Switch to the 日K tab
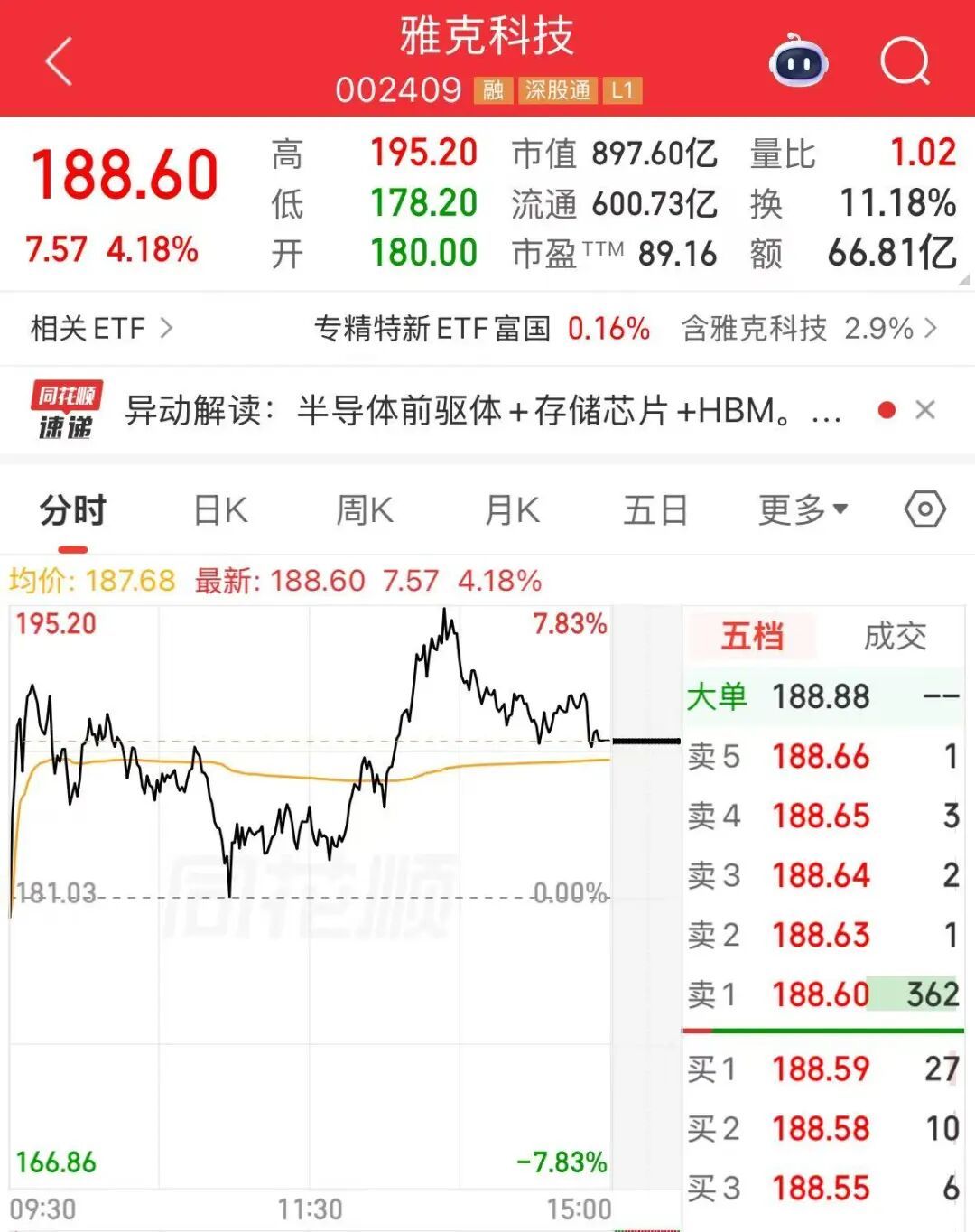Image resolution: width=975 pixels, height=1232 pixels. point(220,510)
